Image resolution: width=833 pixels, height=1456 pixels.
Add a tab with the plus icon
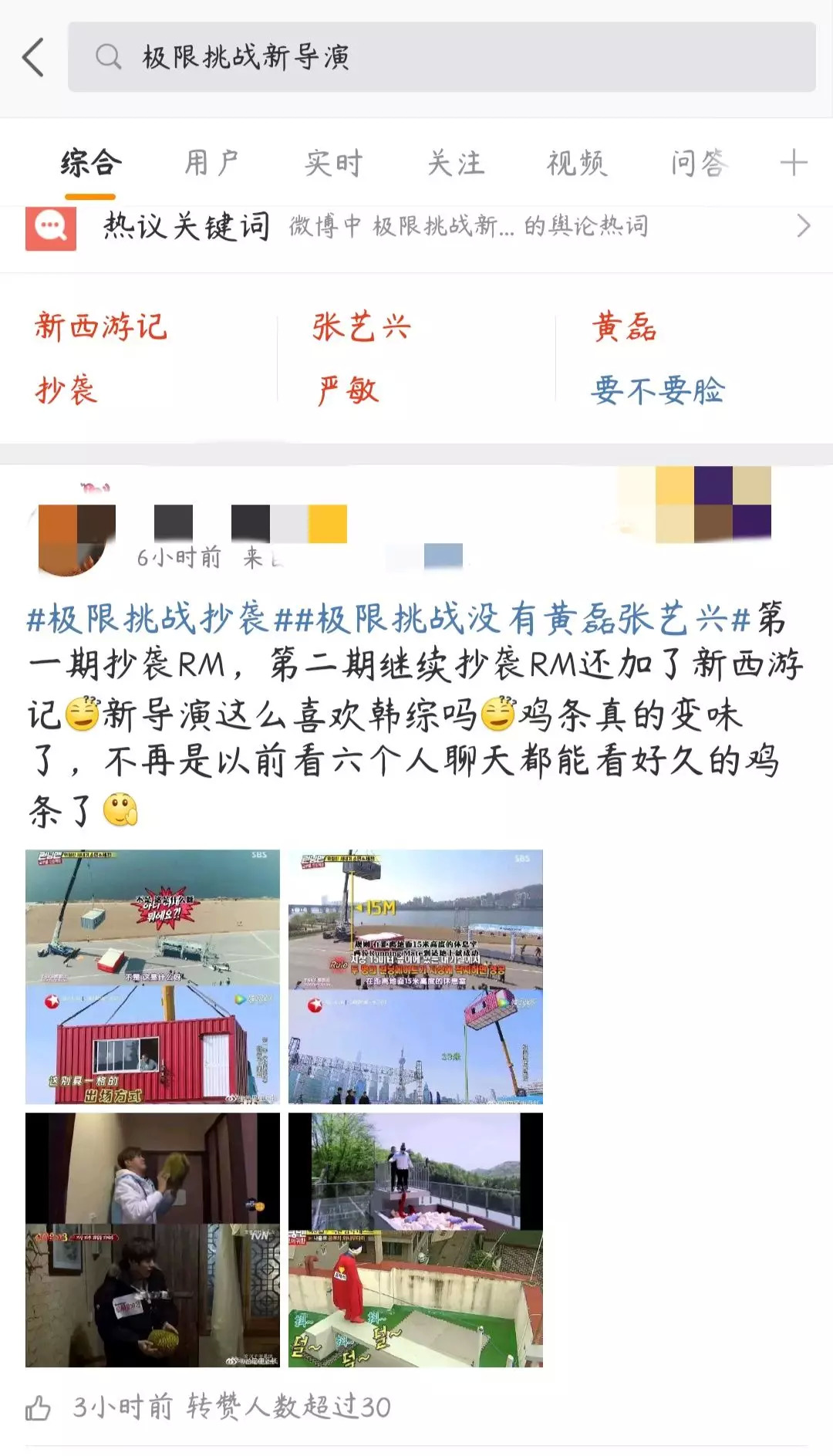[794, 164]
